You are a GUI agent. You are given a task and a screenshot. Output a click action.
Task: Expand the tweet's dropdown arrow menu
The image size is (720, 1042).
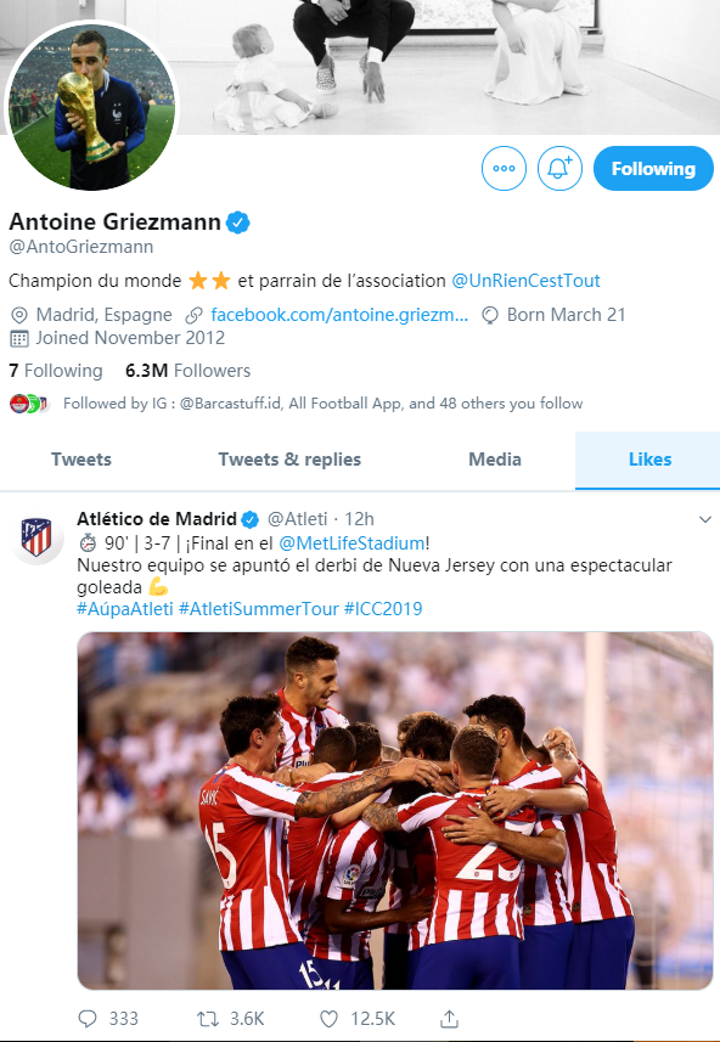[x=705, y=519]
